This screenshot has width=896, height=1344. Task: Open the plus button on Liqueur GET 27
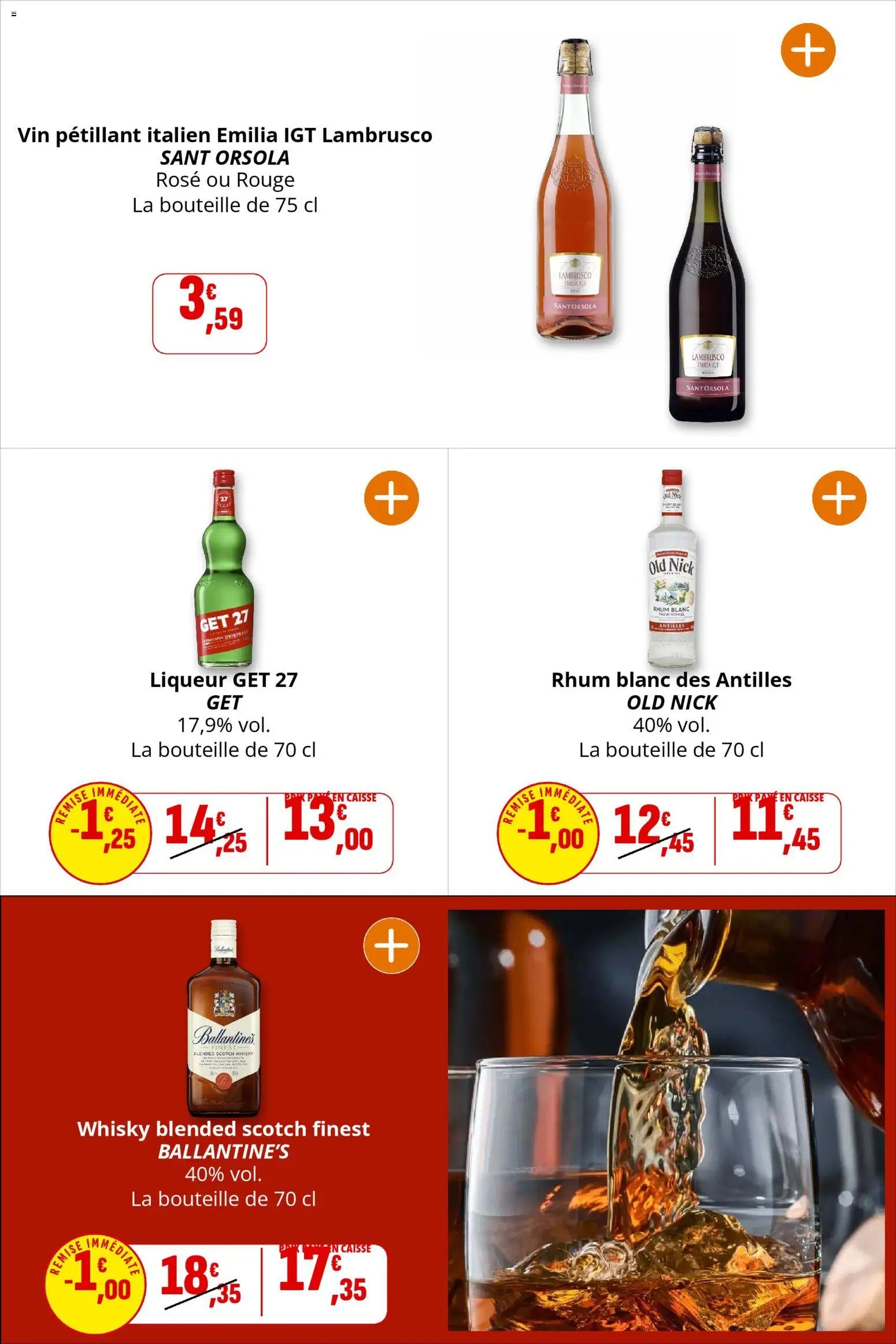click(391, 498)
